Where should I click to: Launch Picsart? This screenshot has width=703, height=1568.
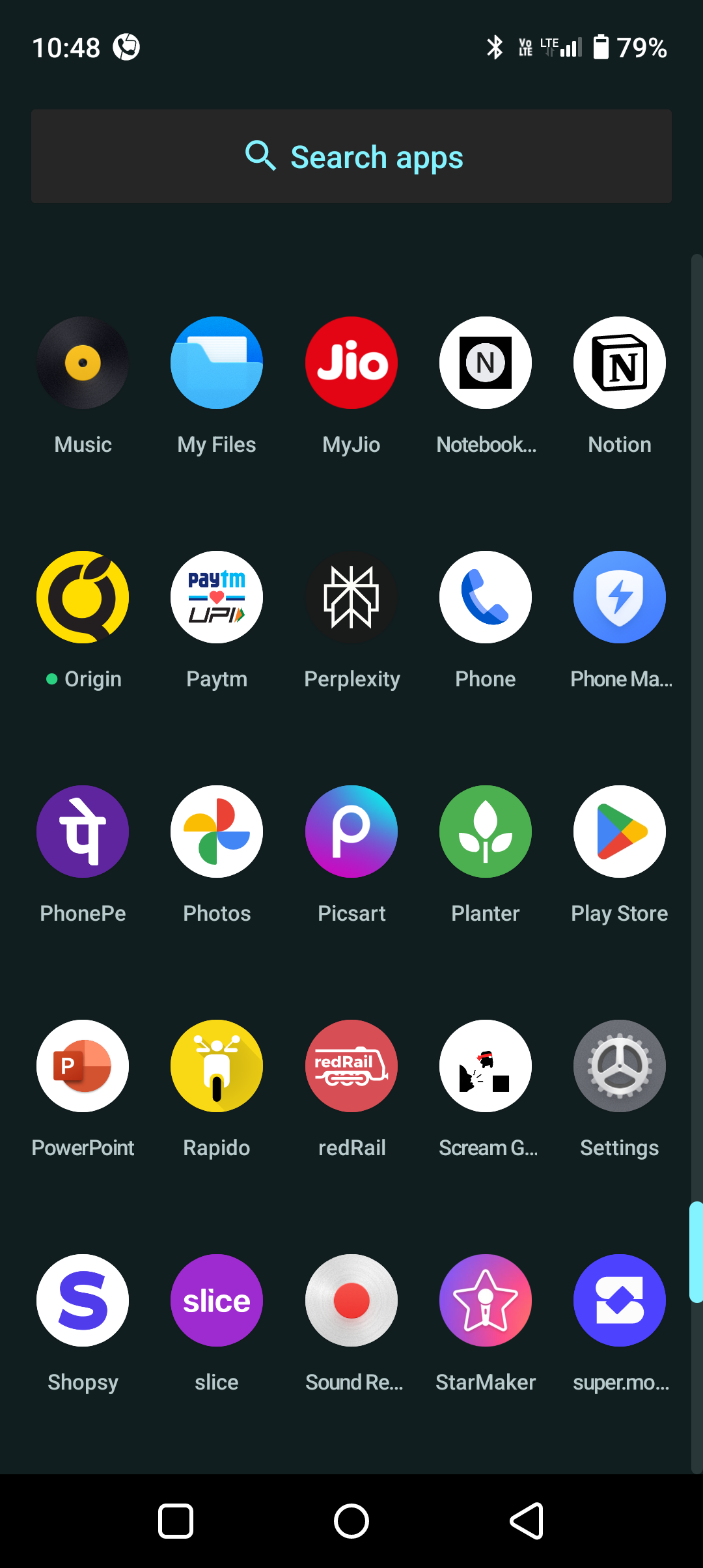pyautogui.click(x=351, y=832)
